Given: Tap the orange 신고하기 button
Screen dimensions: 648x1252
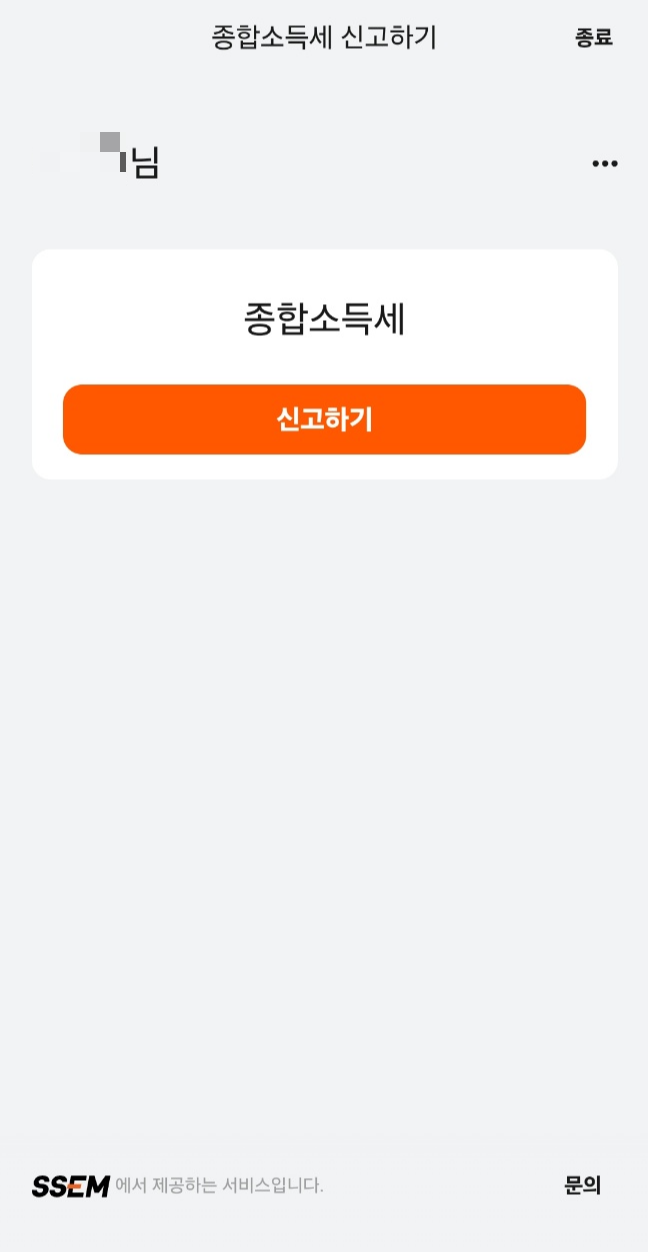Looking at the screenshot, I should pos(324,419).
